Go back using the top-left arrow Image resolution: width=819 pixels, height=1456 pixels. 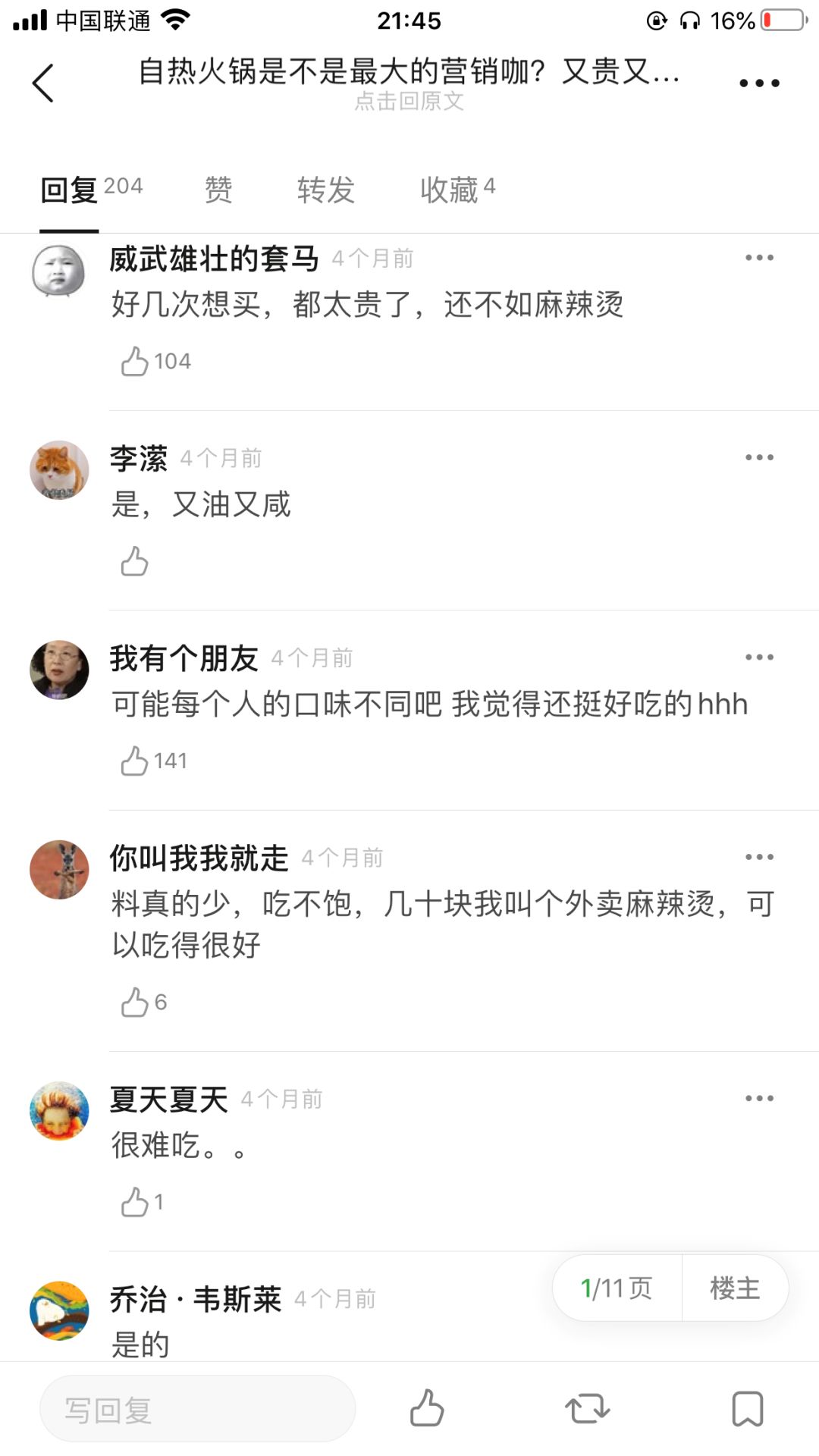(x=43, y=83)
